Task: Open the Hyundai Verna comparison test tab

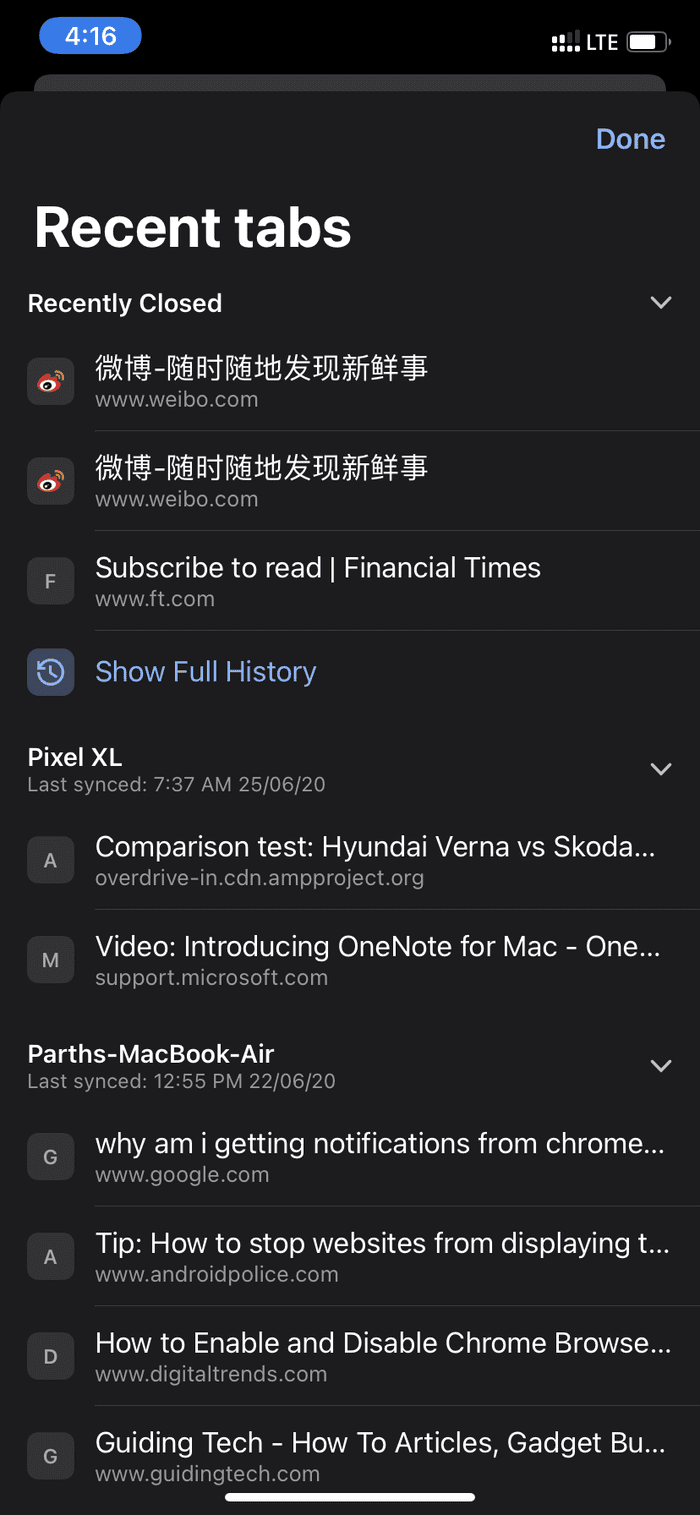Action: pos(350,860)
